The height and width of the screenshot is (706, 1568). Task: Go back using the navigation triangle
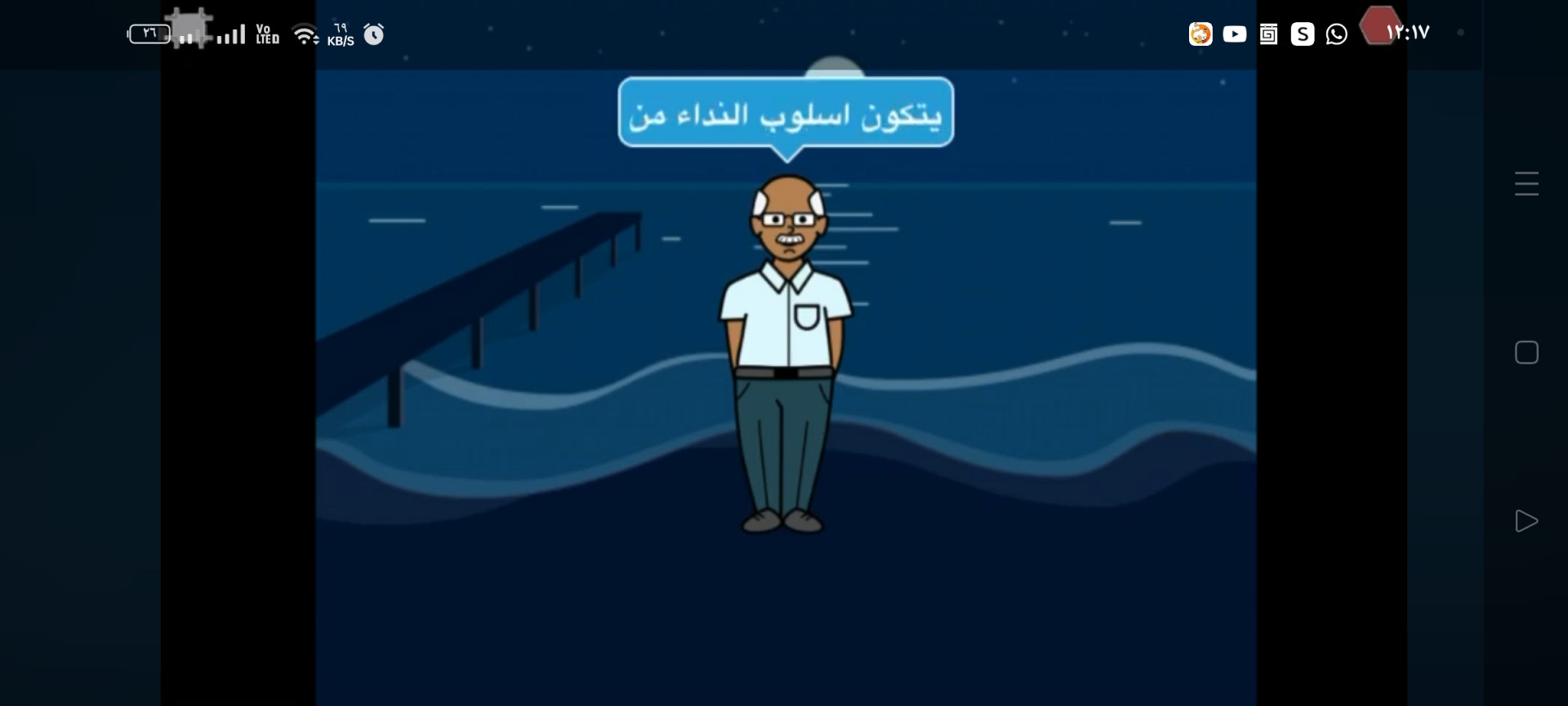[x=1526, y=521]
